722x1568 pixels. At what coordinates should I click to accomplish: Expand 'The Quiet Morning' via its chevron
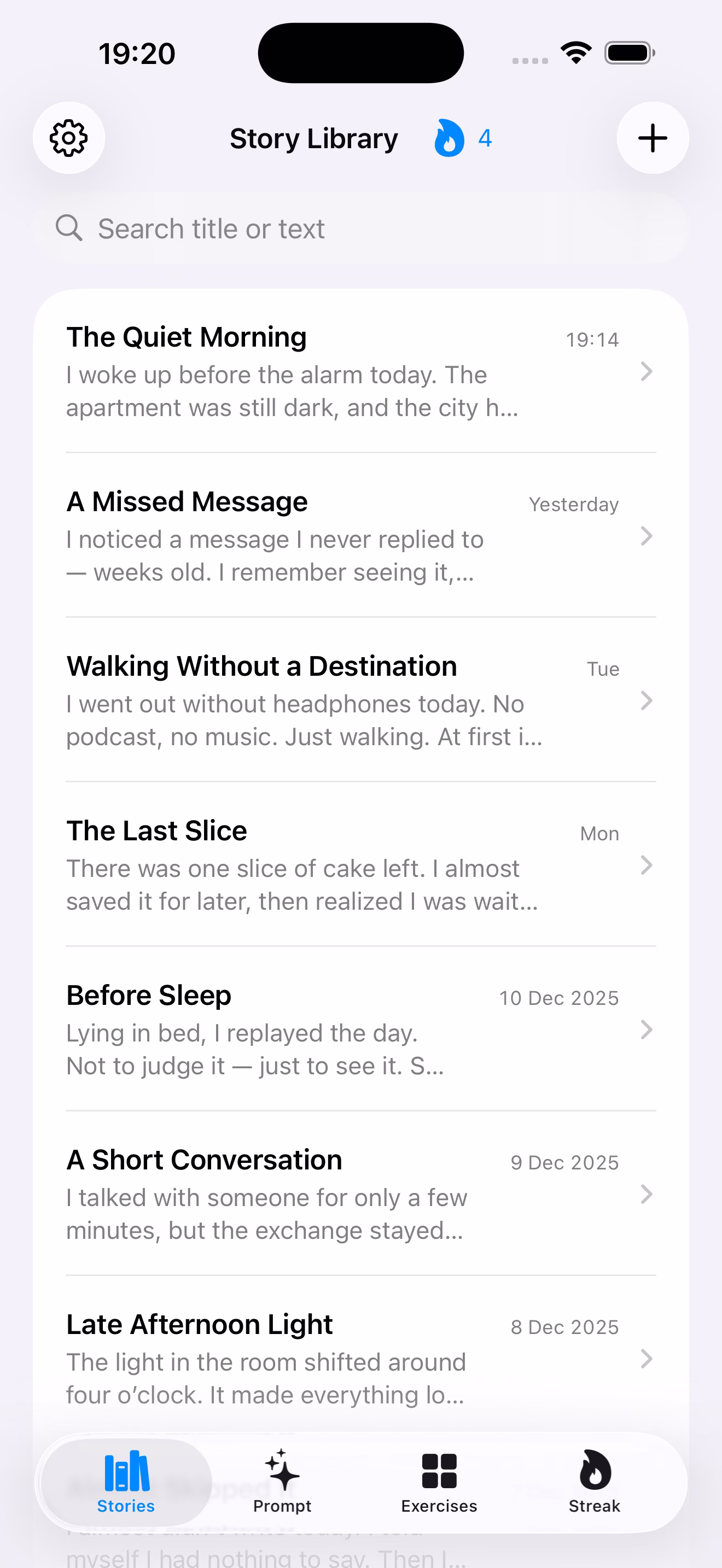[647, 372]
